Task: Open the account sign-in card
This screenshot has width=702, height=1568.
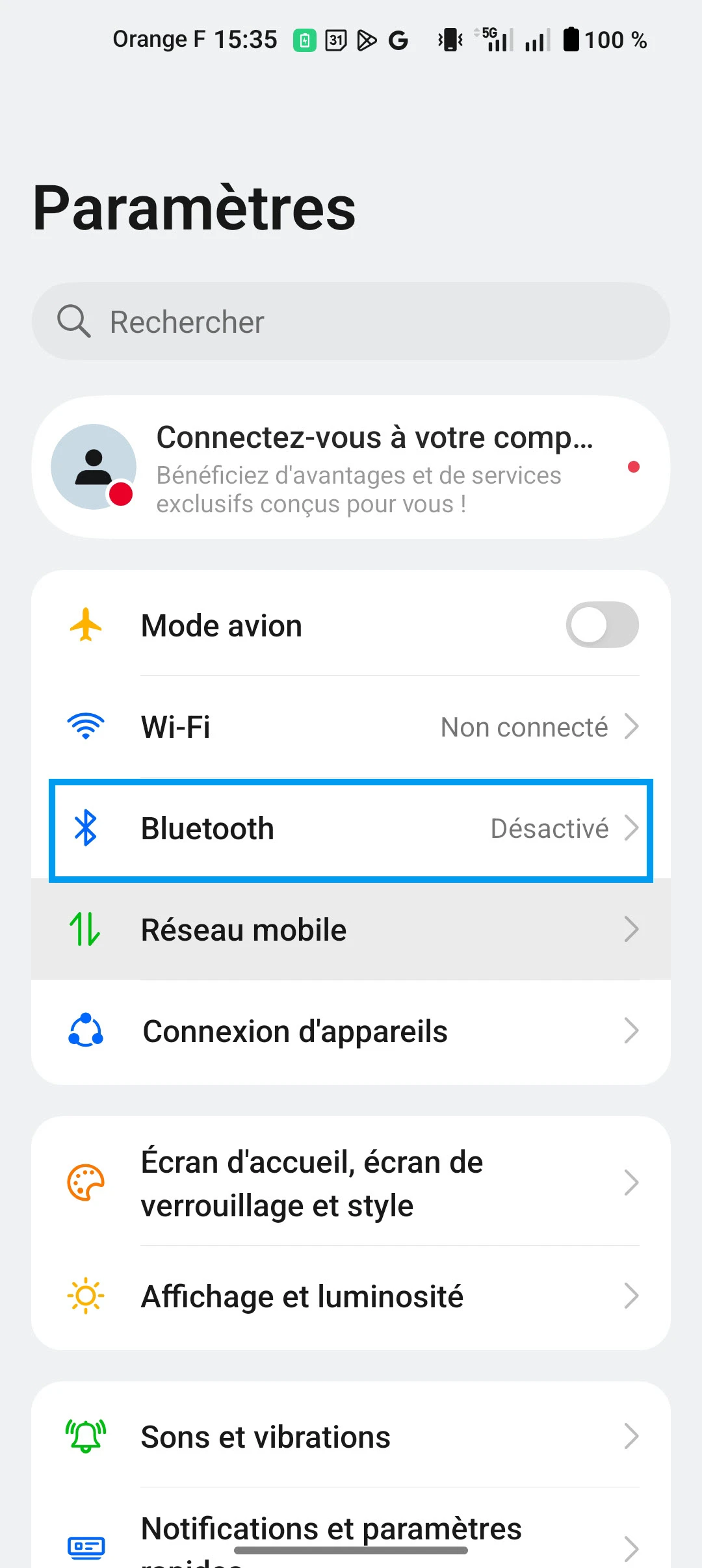Action: pos(351,467)
